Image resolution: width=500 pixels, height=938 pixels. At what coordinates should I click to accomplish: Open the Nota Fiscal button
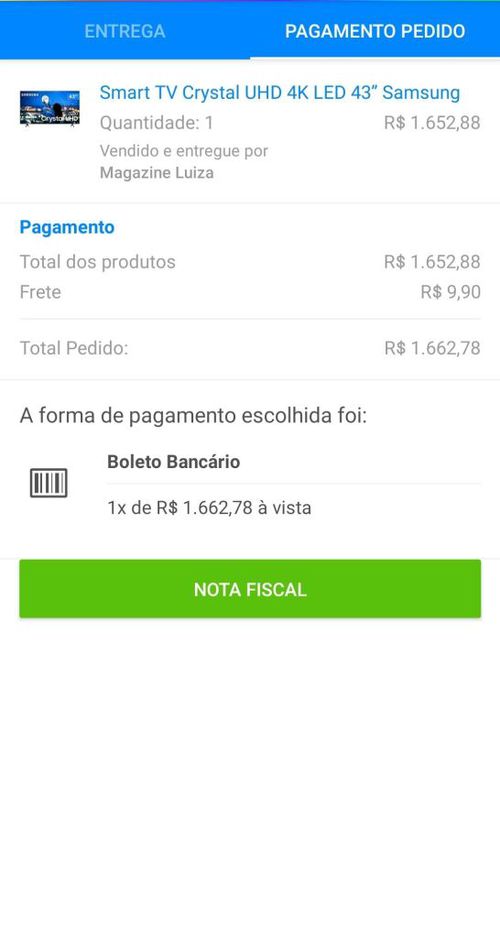point(250,589)
